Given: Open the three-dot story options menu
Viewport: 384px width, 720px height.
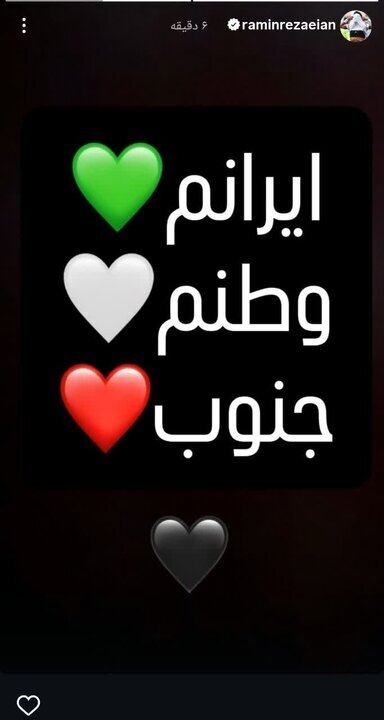Looking at the screenshot, I should [24, 26].
